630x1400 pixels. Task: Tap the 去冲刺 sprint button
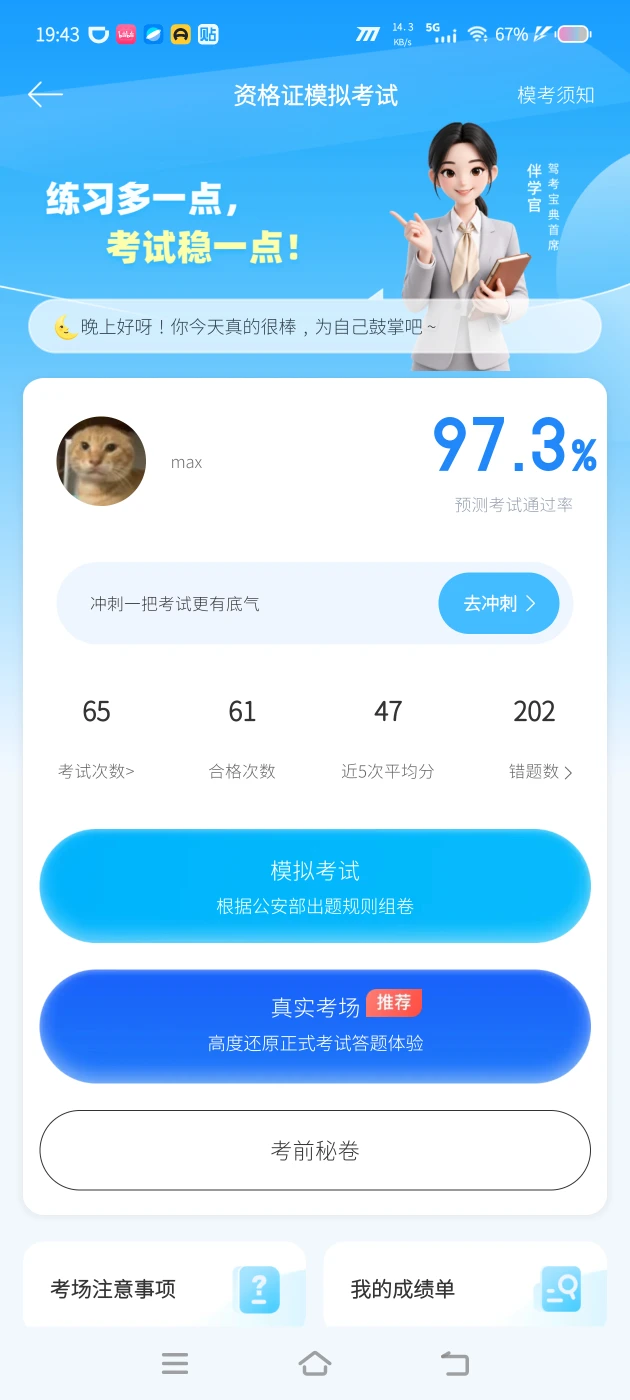pos(499,603)
